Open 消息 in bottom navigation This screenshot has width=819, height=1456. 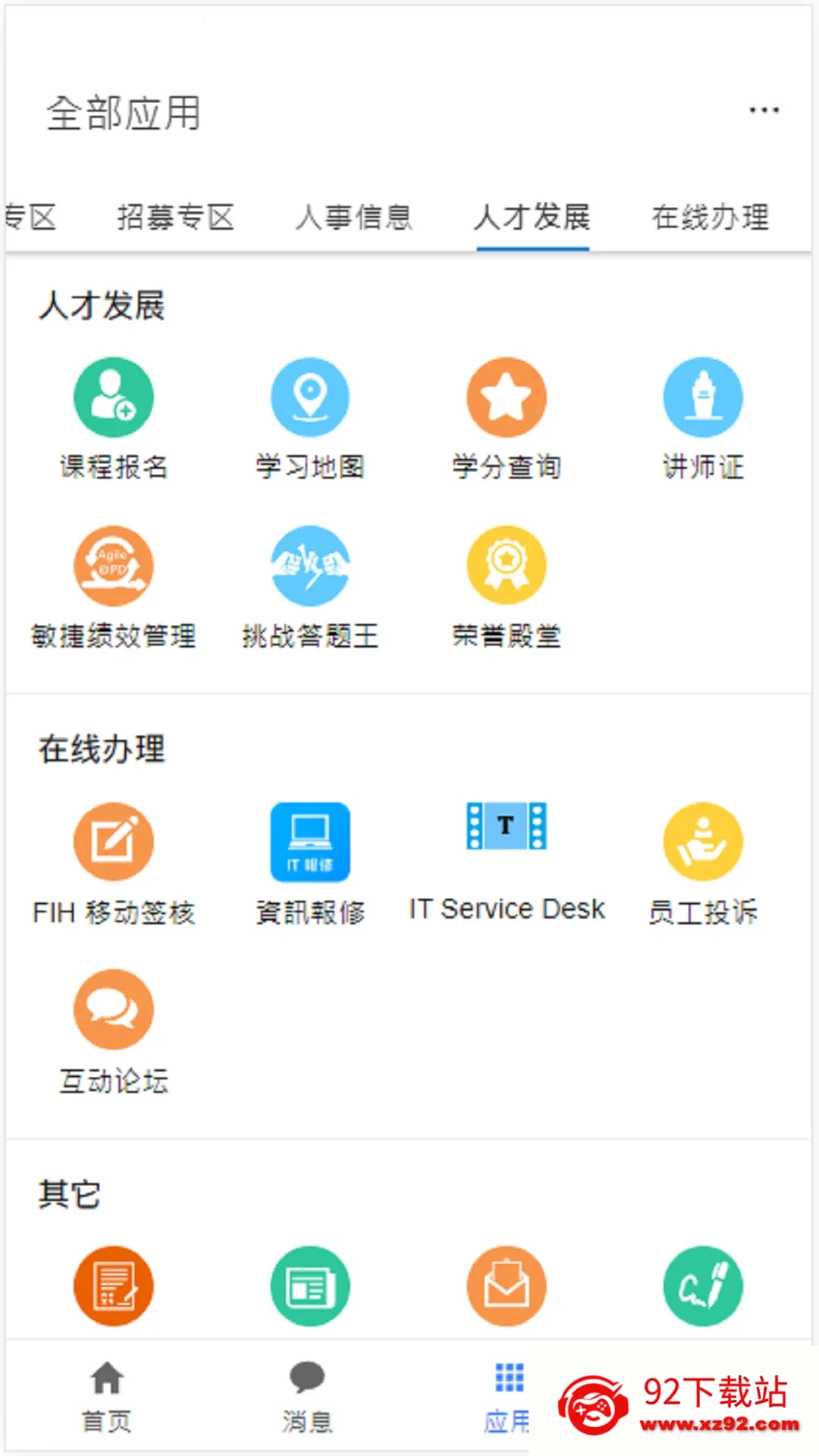click(x=307, y=1397)
